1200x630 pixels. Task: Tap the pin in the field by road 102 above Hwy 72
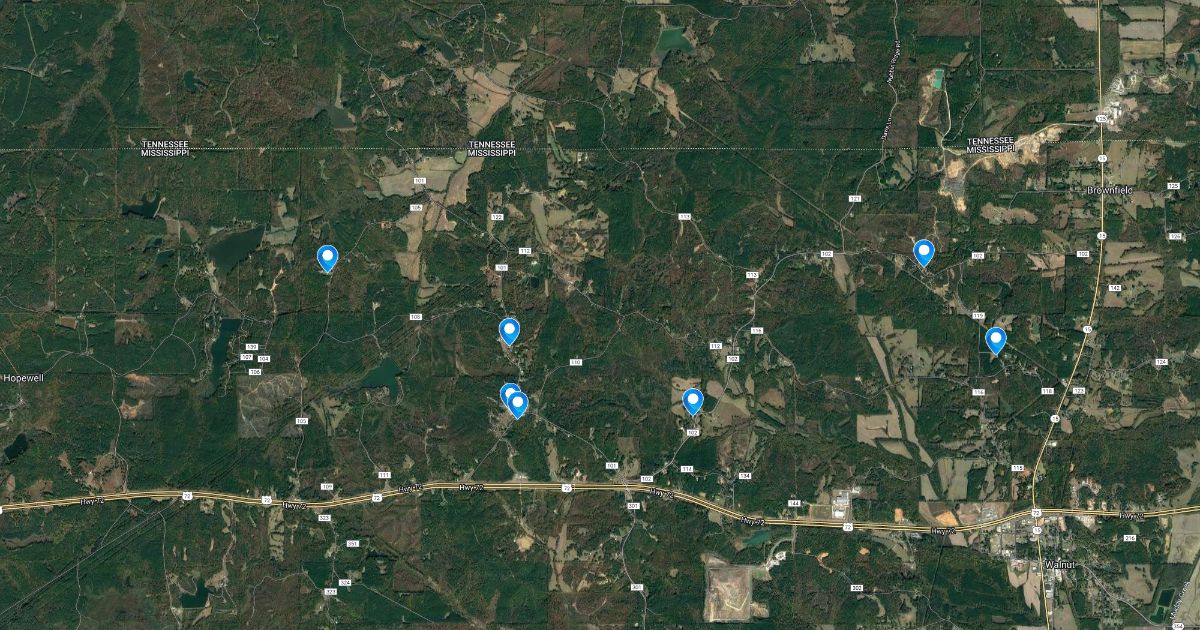692,401
